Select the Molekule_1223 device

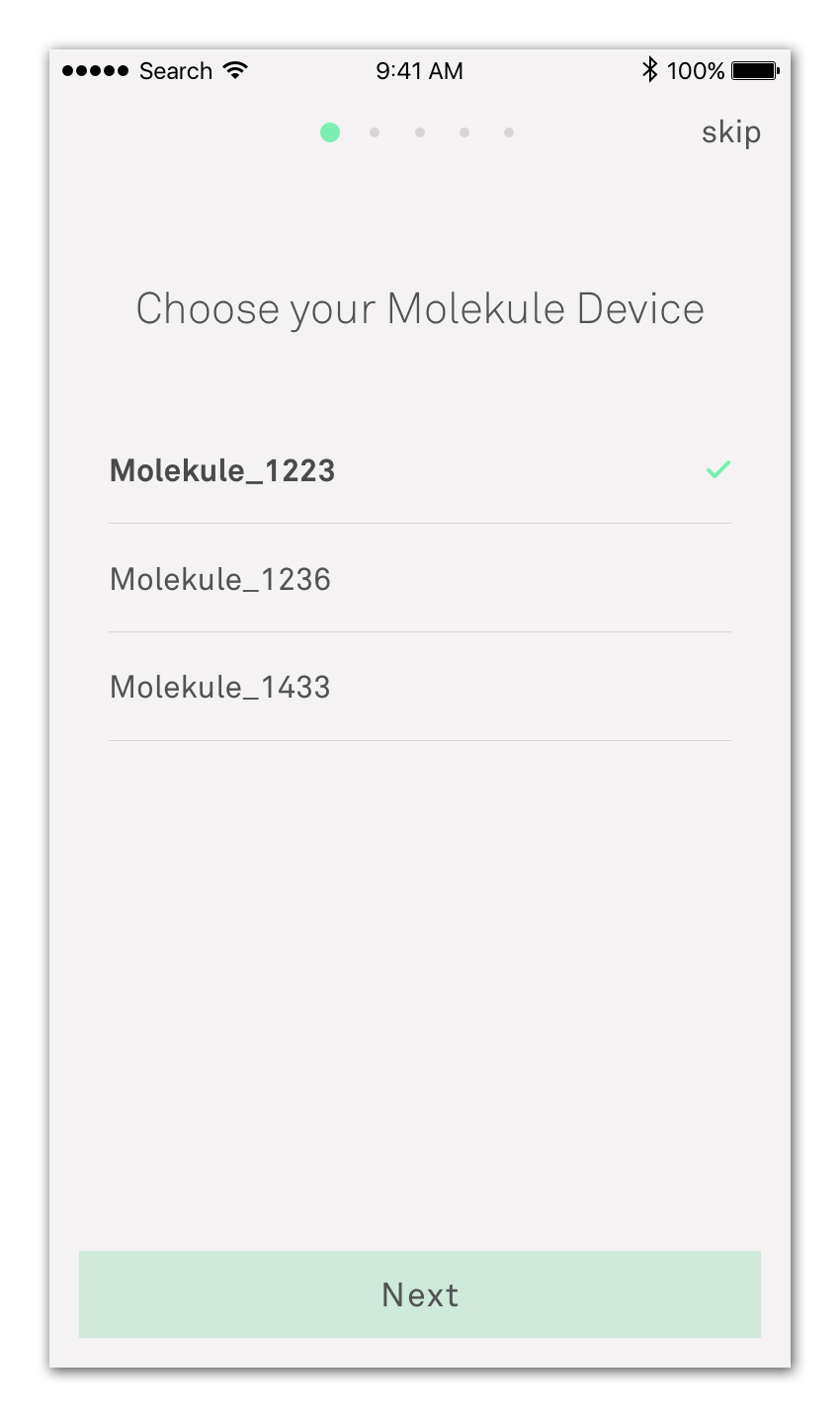[x=420, y=470]
